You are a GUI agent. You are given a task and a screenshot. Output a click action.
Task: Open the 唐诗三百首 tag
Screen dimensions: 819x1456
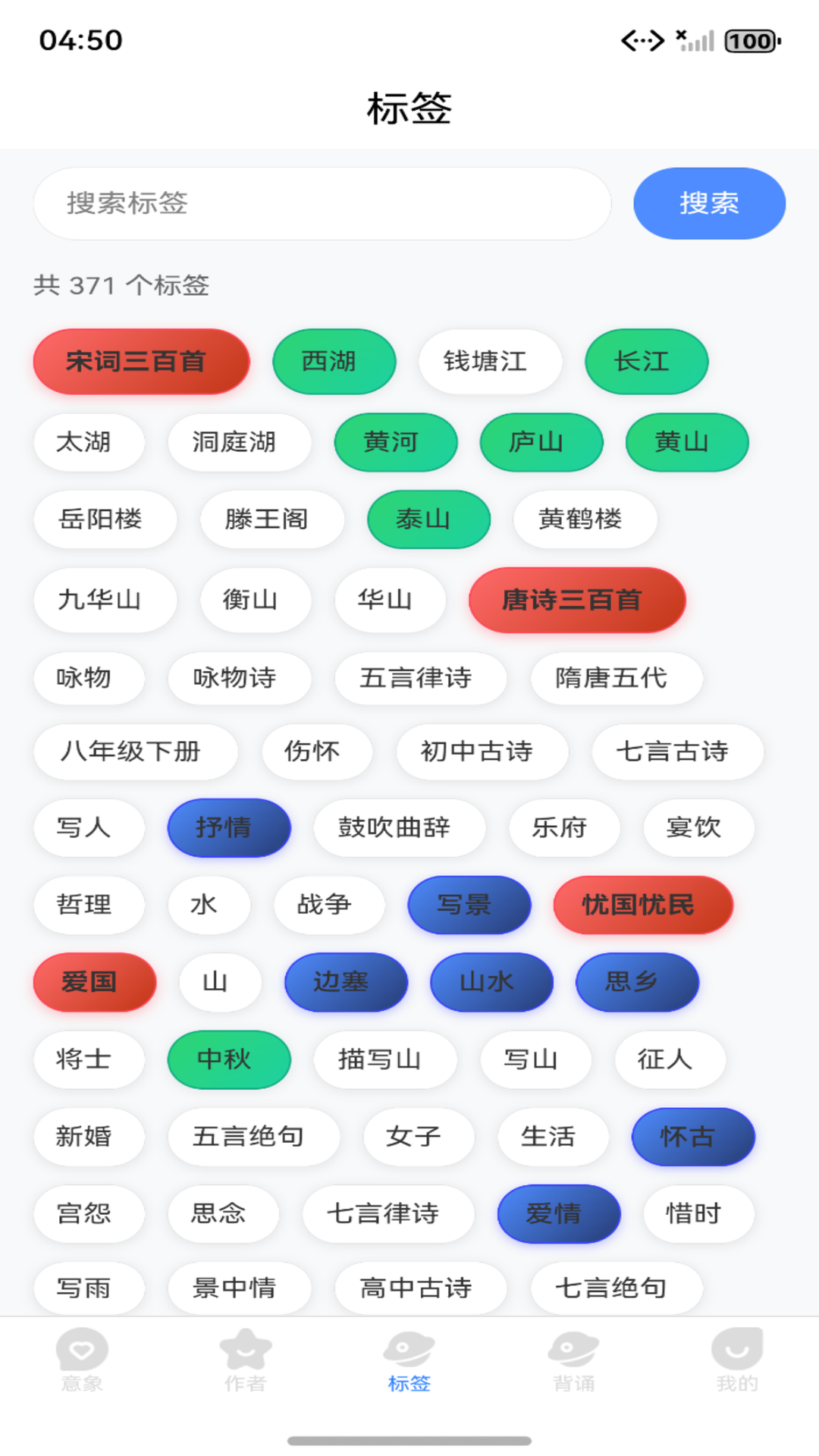point(577,600)
